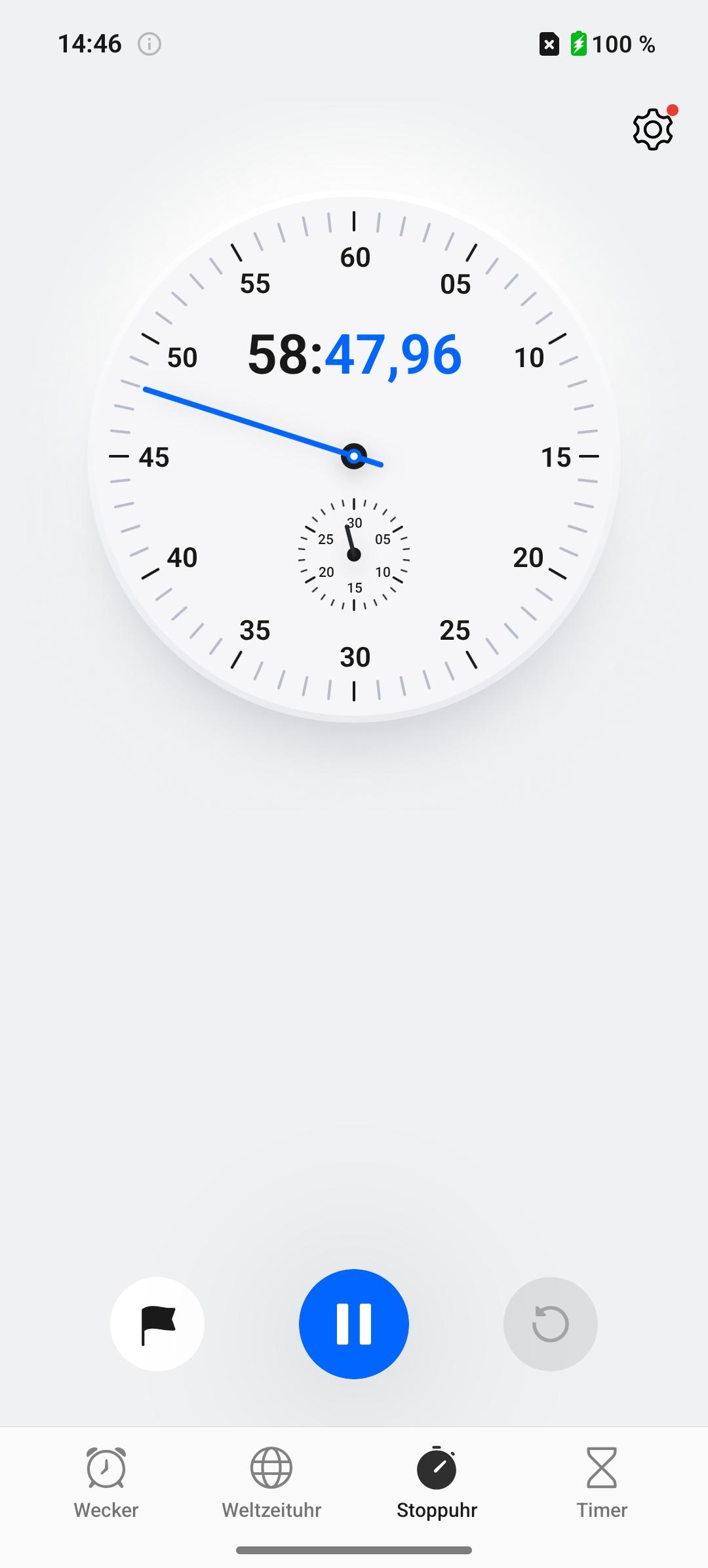Record a lap with the flag button

(157, 1323)
